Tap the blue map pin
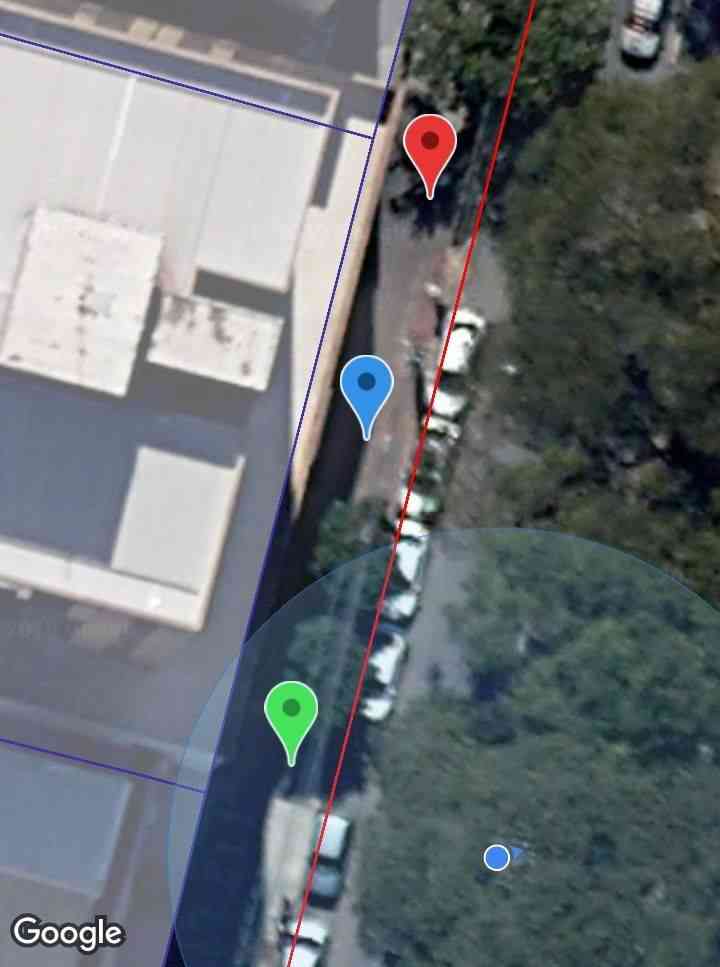This screenshot has height=967, width=720. pos(367,388)
